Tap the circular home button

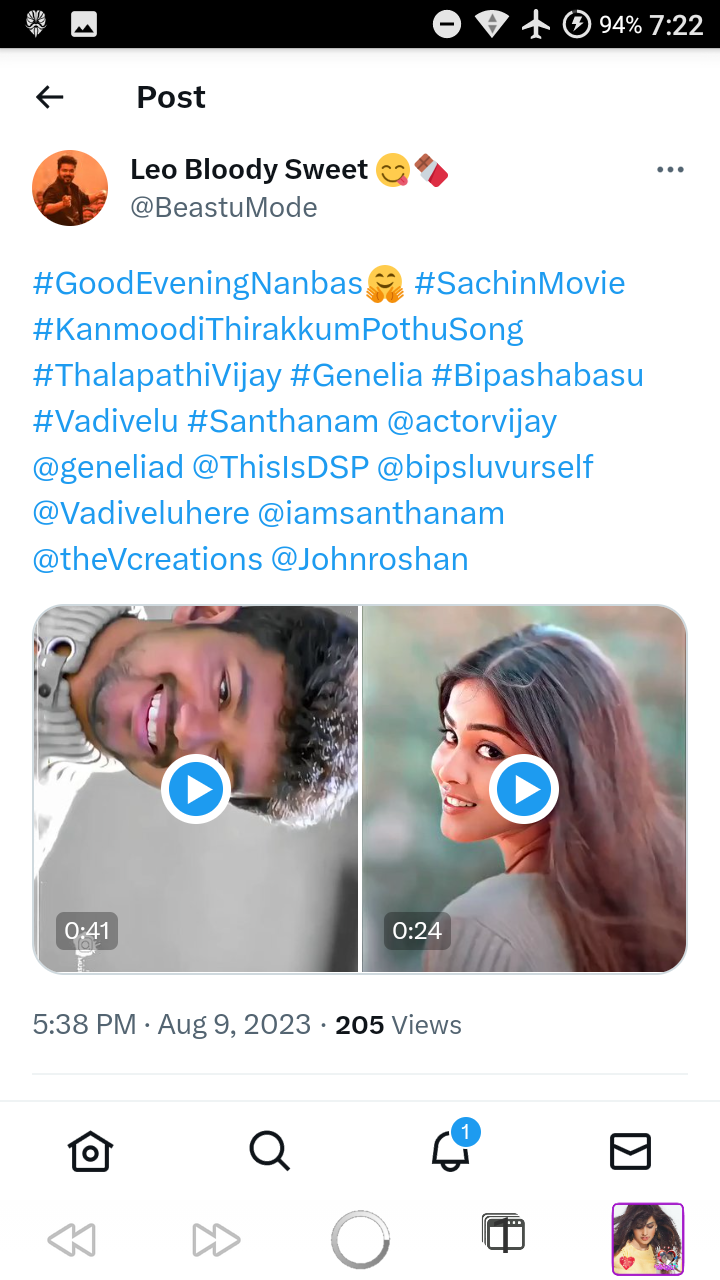tap(360, 1240)
